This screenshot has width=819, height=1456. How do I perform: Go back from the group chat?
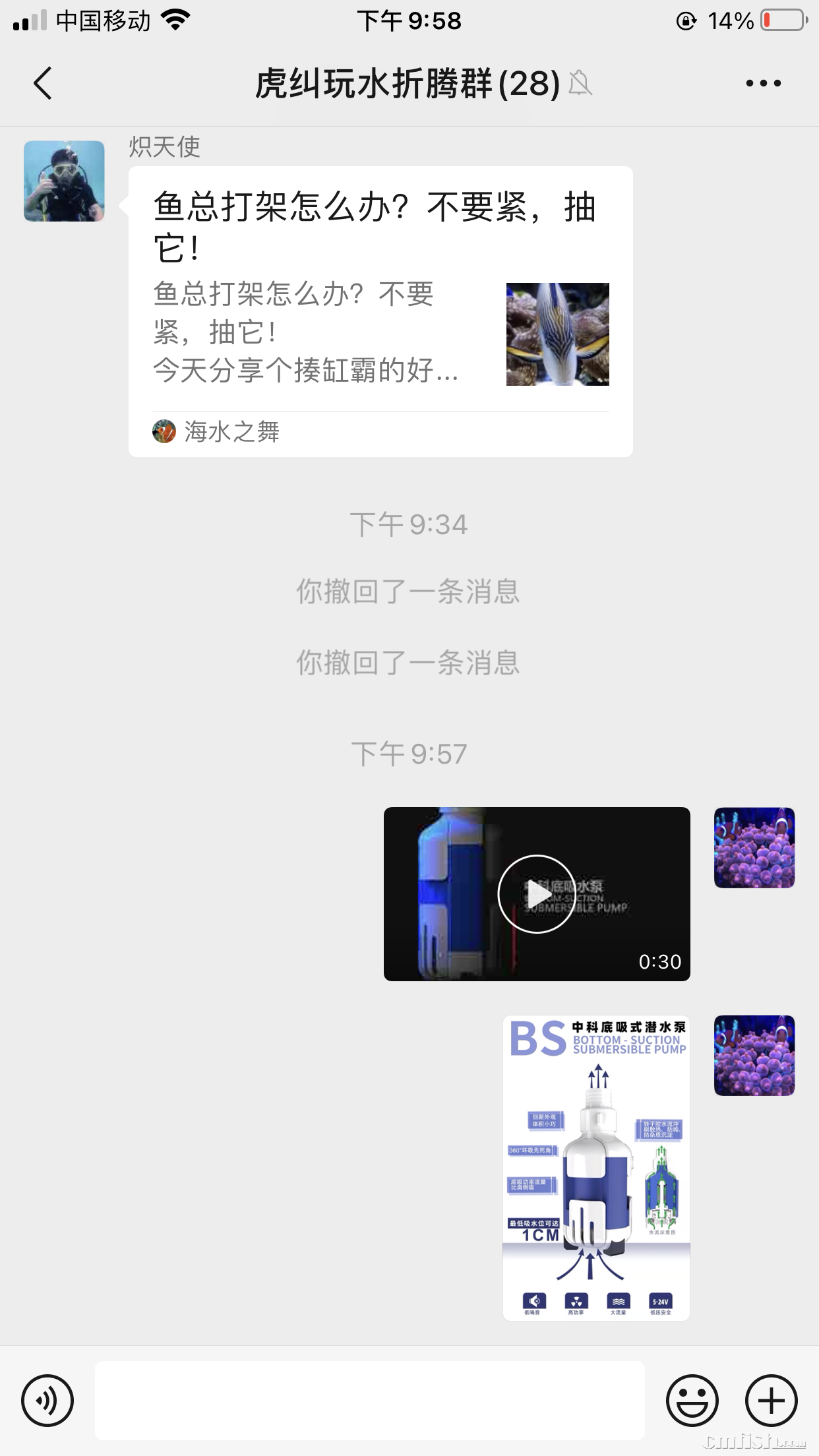43,84
